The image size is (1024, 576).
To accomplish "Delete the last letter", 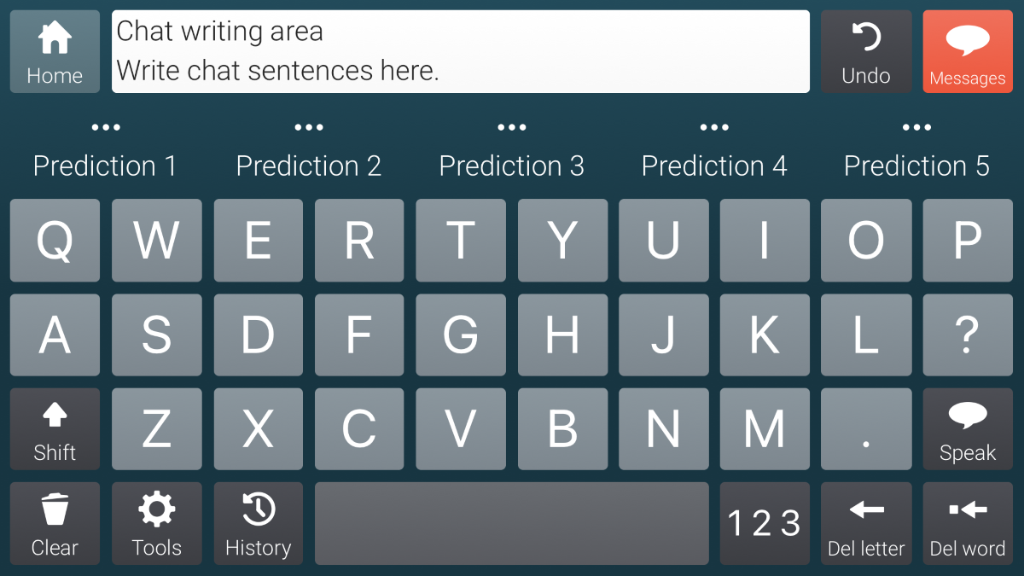I will pyautogui.click(x=866, y=523).
